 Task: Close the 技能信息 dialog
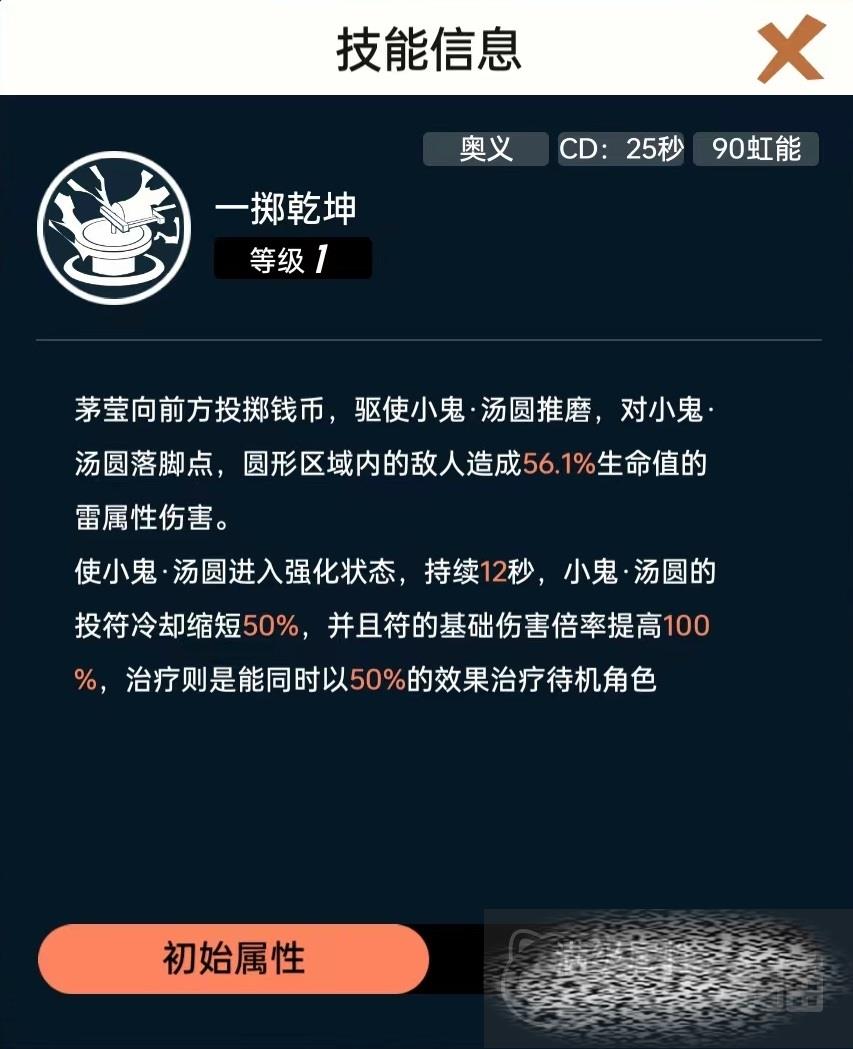[x=790, y=49]
